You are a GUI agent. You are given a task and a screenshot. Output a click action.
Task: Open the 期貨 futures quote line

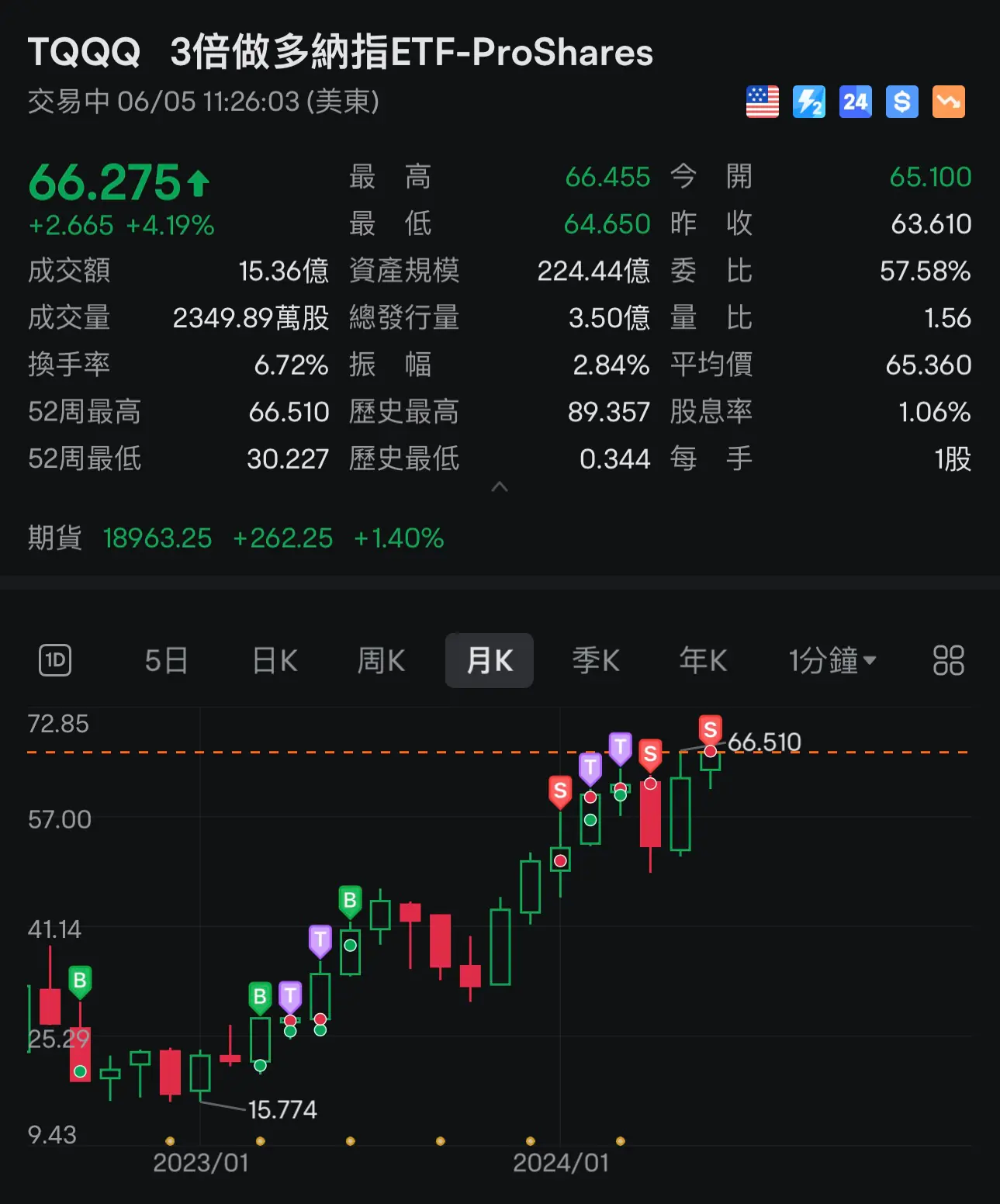[x=53, y=538]
